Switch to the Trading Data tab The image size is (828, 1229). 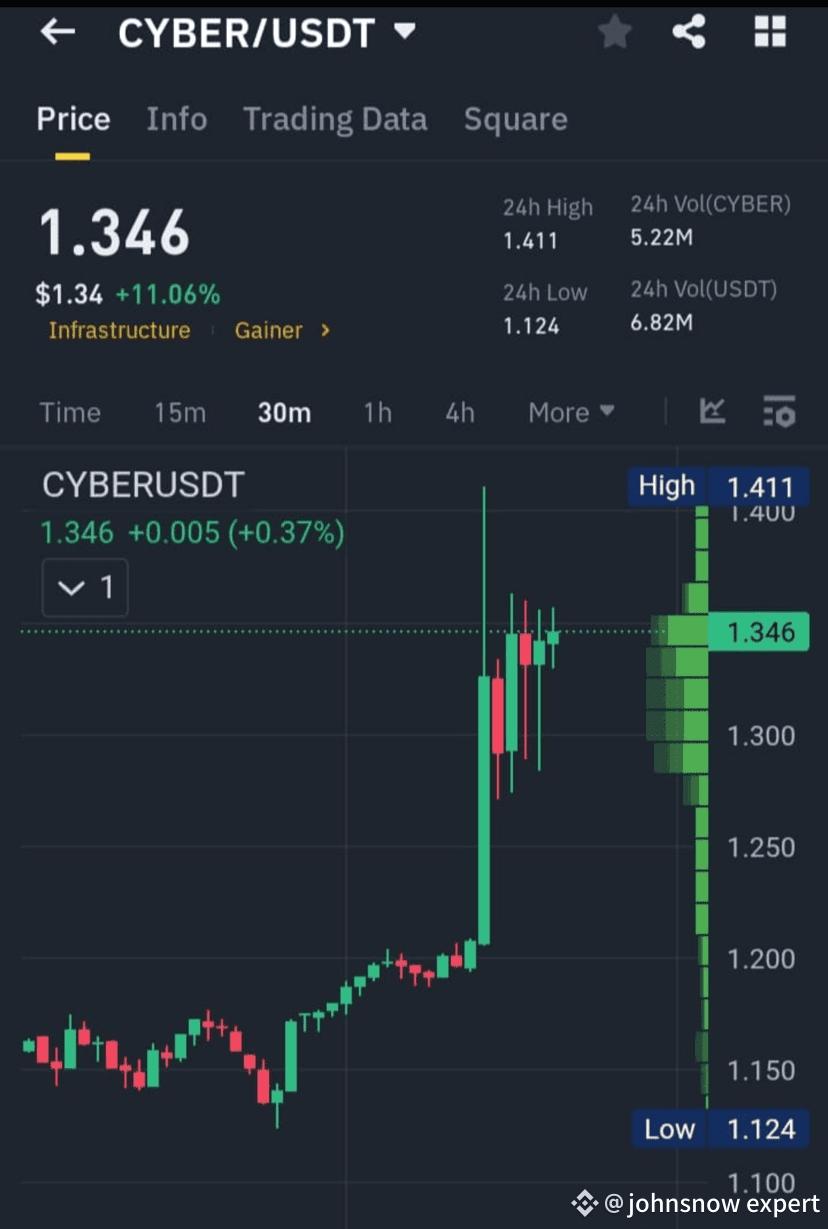click(334, 119)
